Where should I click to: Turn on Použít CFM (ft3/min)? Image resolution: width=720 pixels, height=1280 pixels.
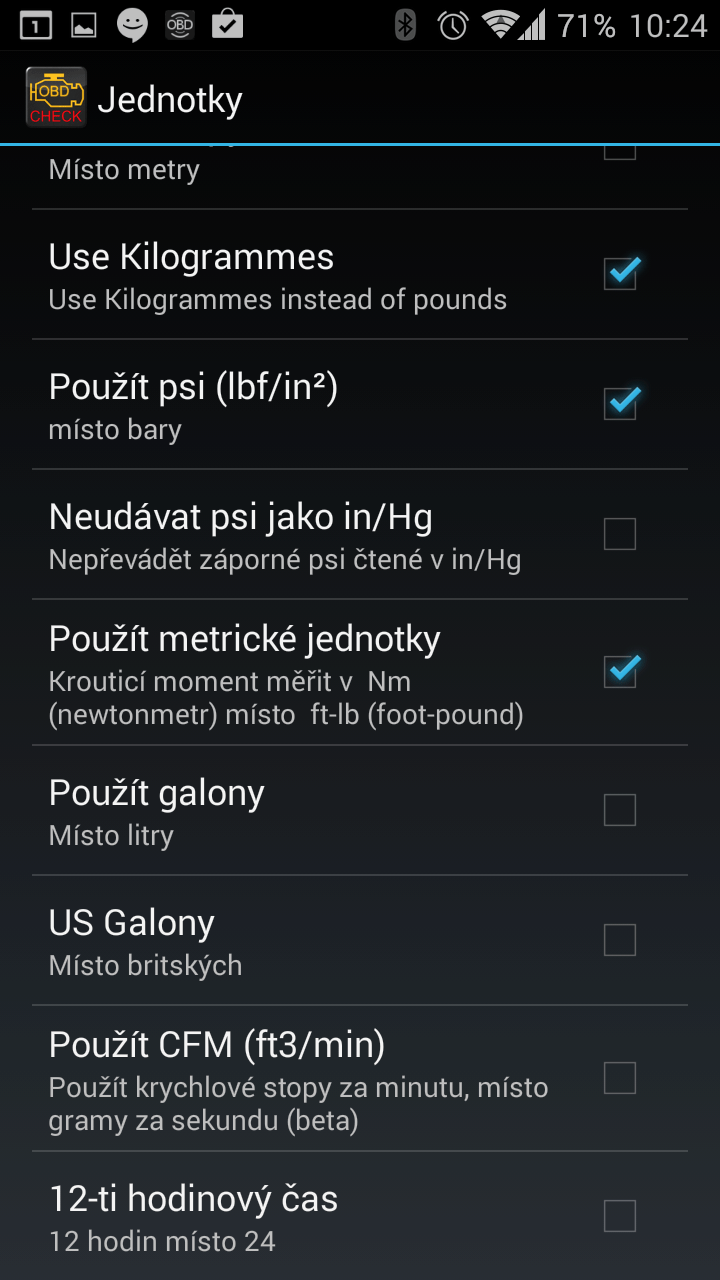(x=620, y=1078)
